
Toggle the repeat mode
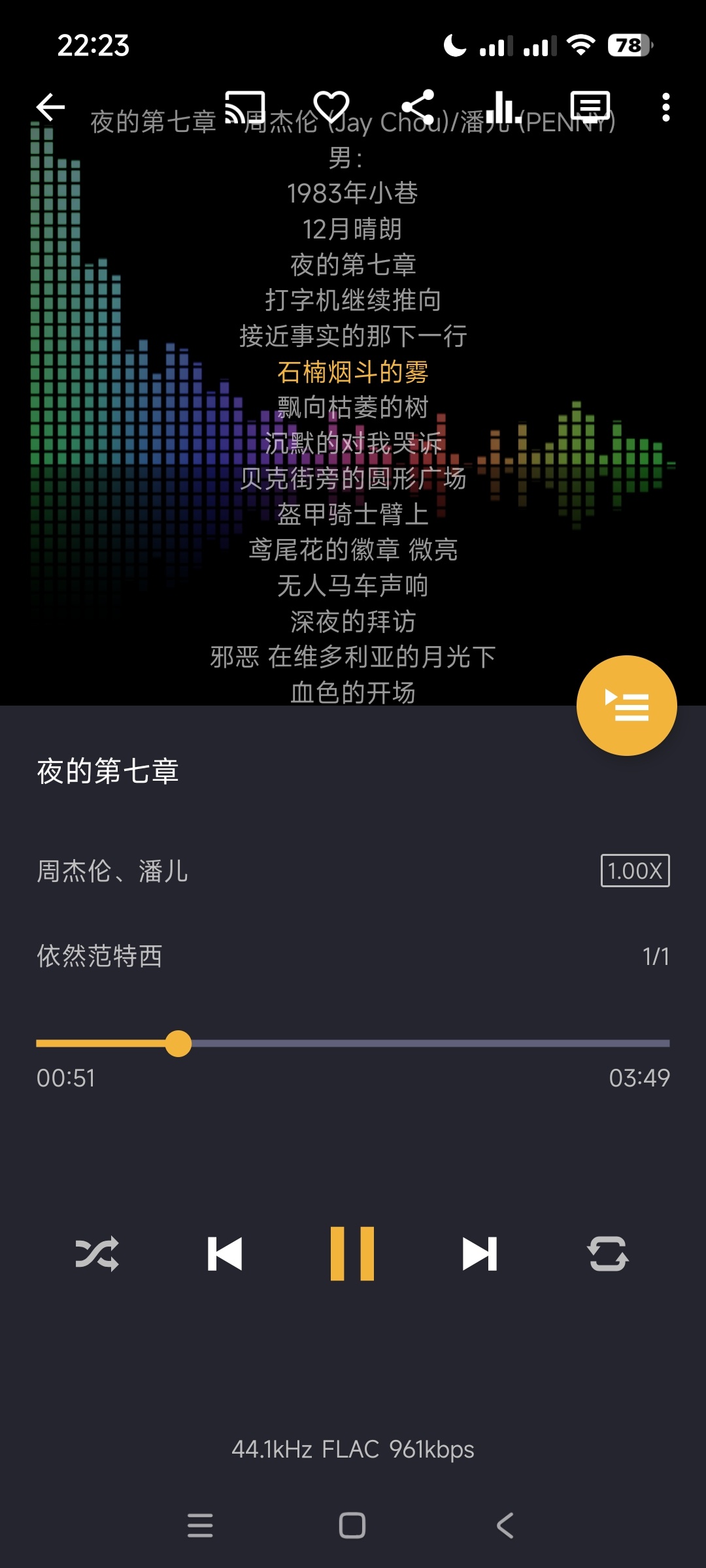coord(607,1254)
